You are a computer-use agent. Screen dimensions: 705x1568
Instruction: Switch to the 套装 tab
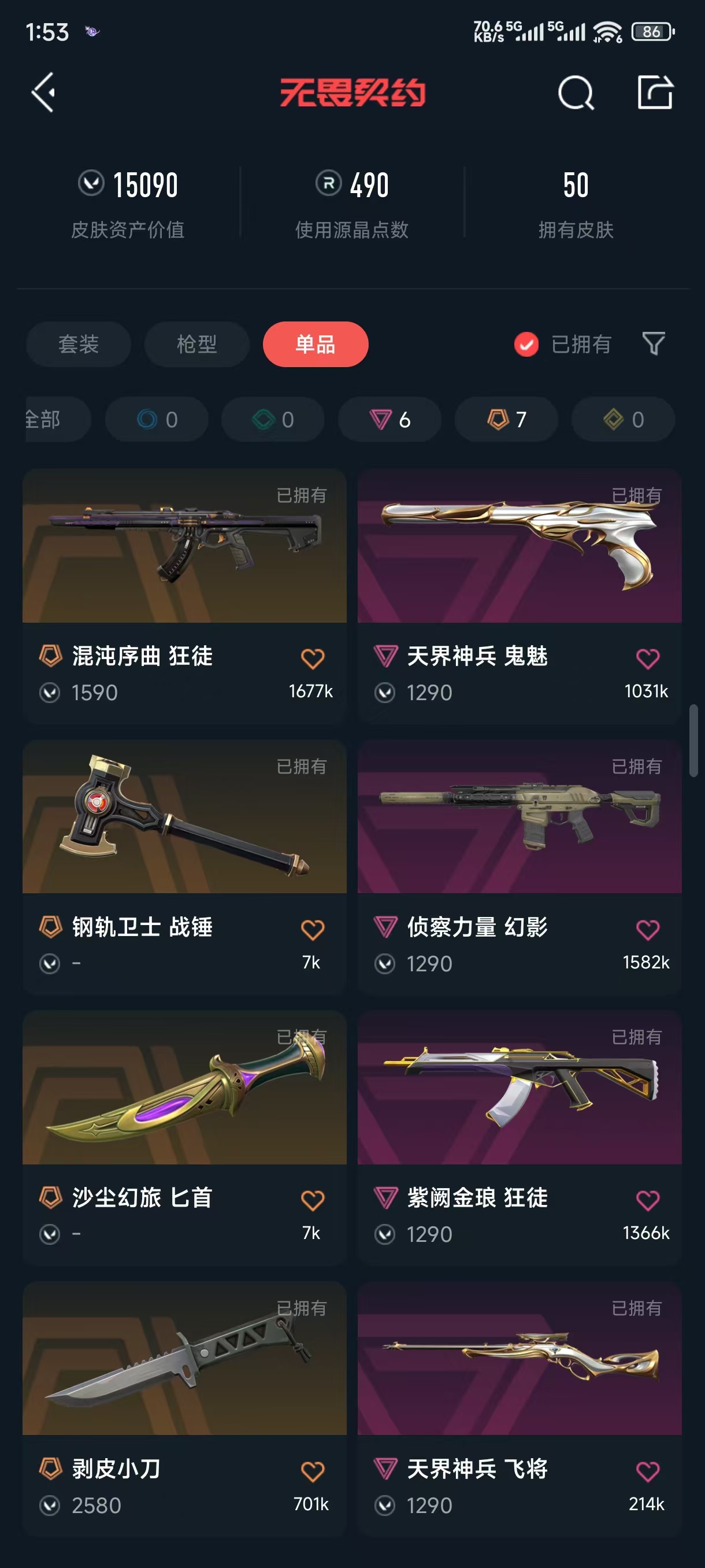[x=79, y=345]
